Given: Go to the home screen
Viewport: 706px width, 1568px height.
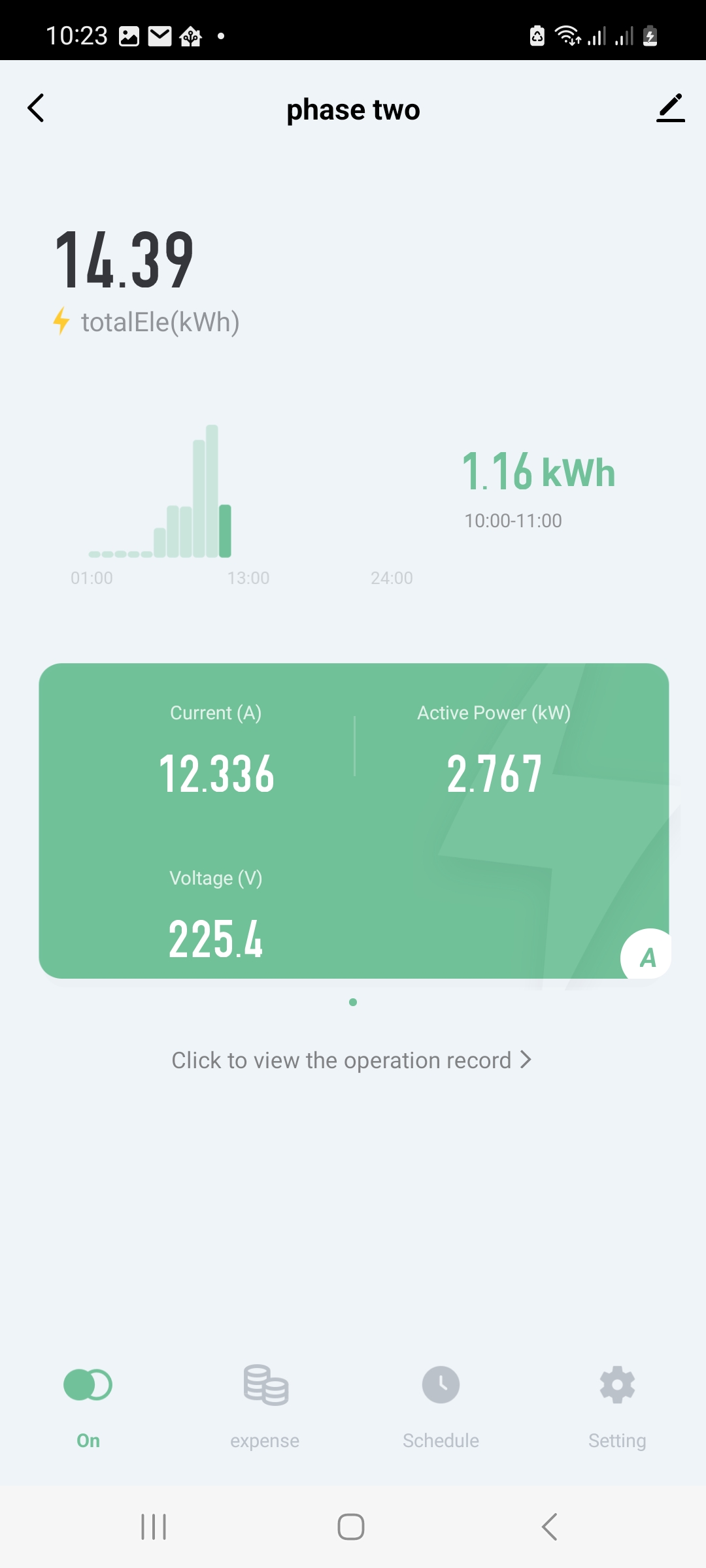Looking at the screenshot, I should [x=351, y=1527].
